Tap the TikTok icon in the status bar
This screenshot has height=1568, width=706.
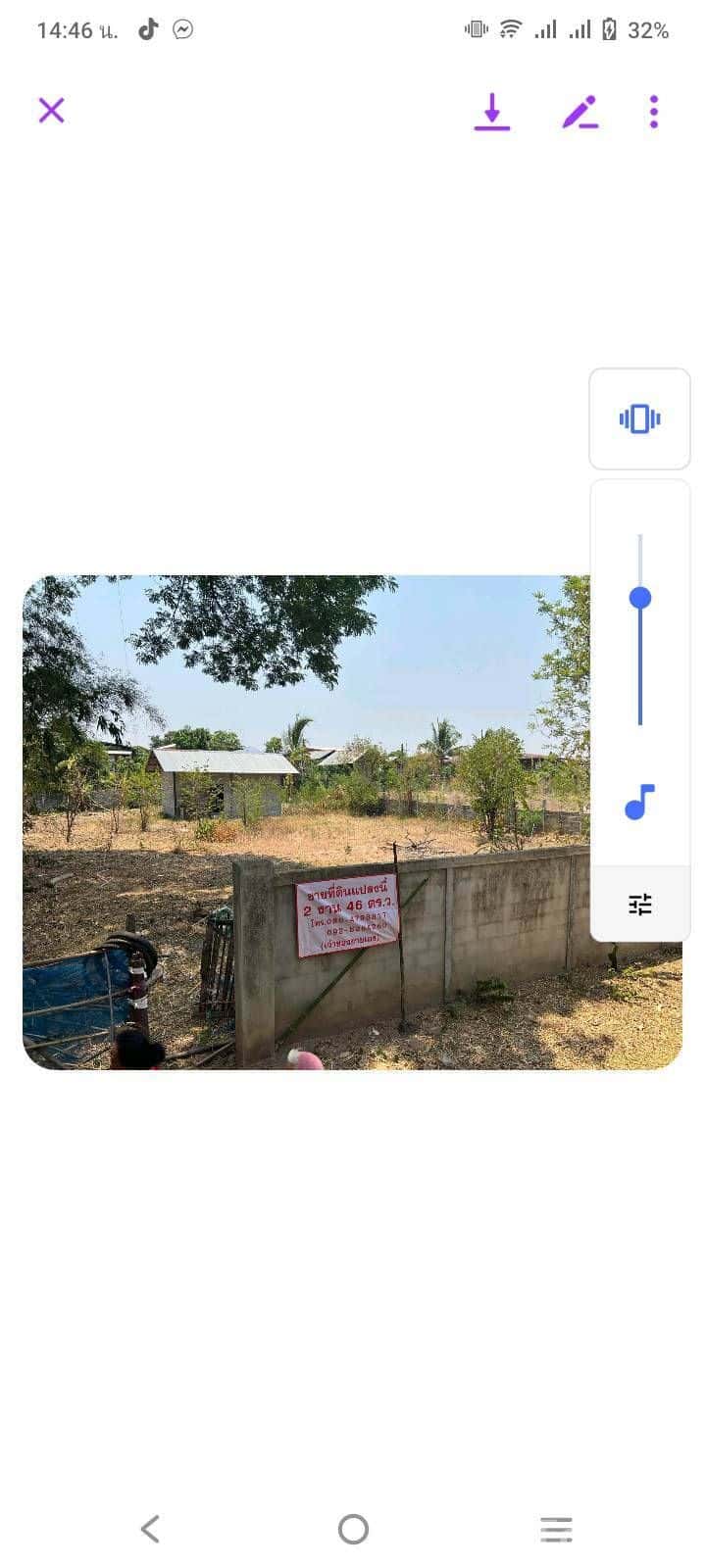[147, 29]
